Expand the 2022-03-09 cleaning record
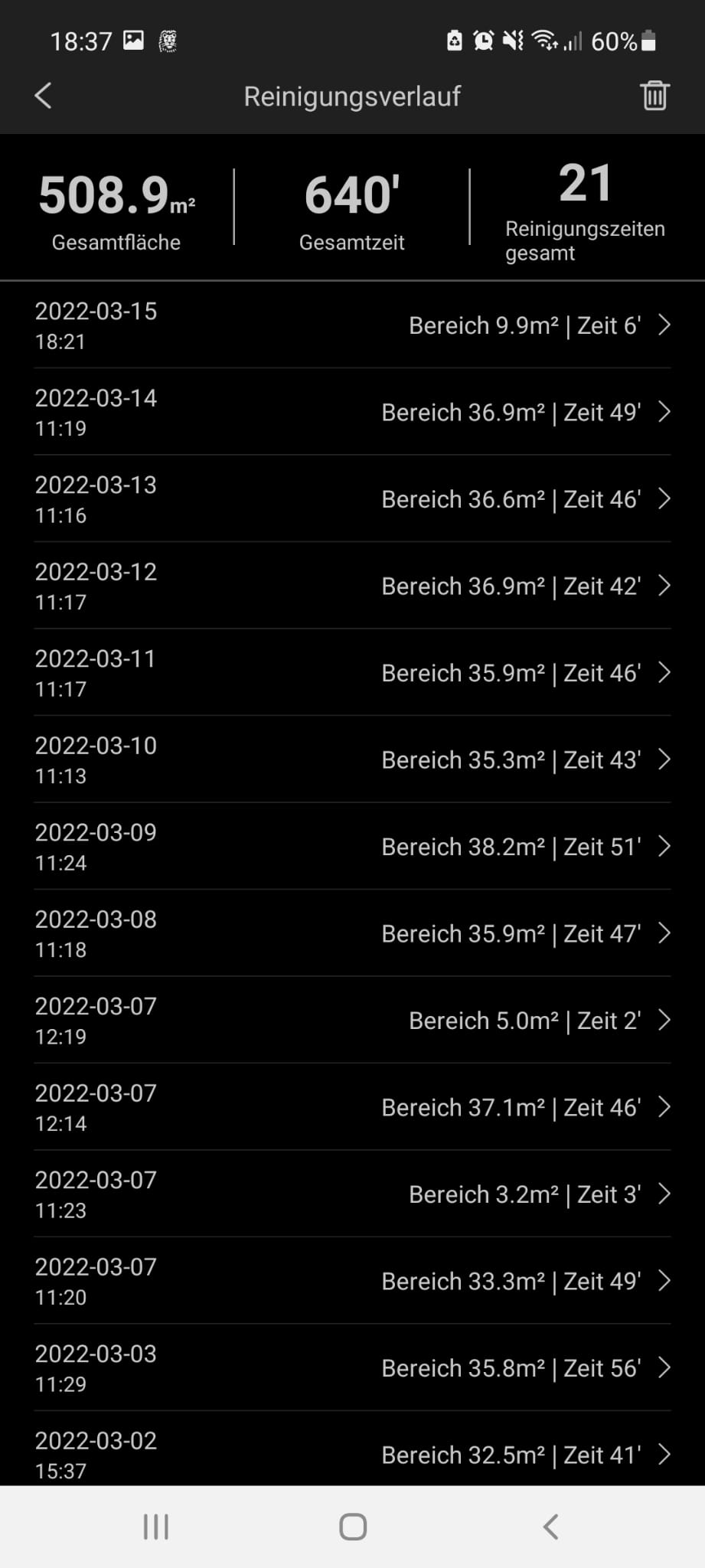 [352, 846]
